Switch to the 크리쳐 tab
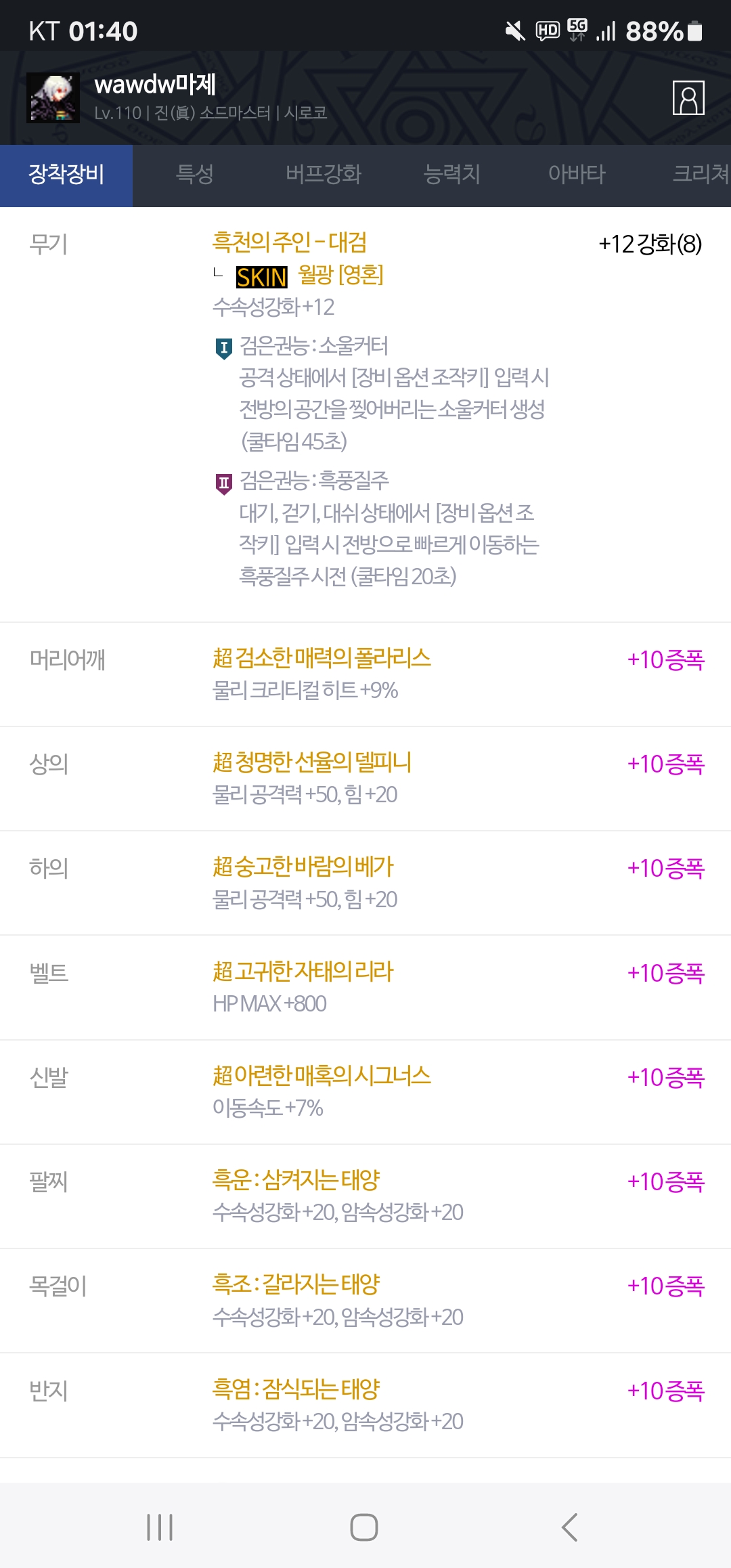This screenshot has width=731, height=1568. coord(700,175)
